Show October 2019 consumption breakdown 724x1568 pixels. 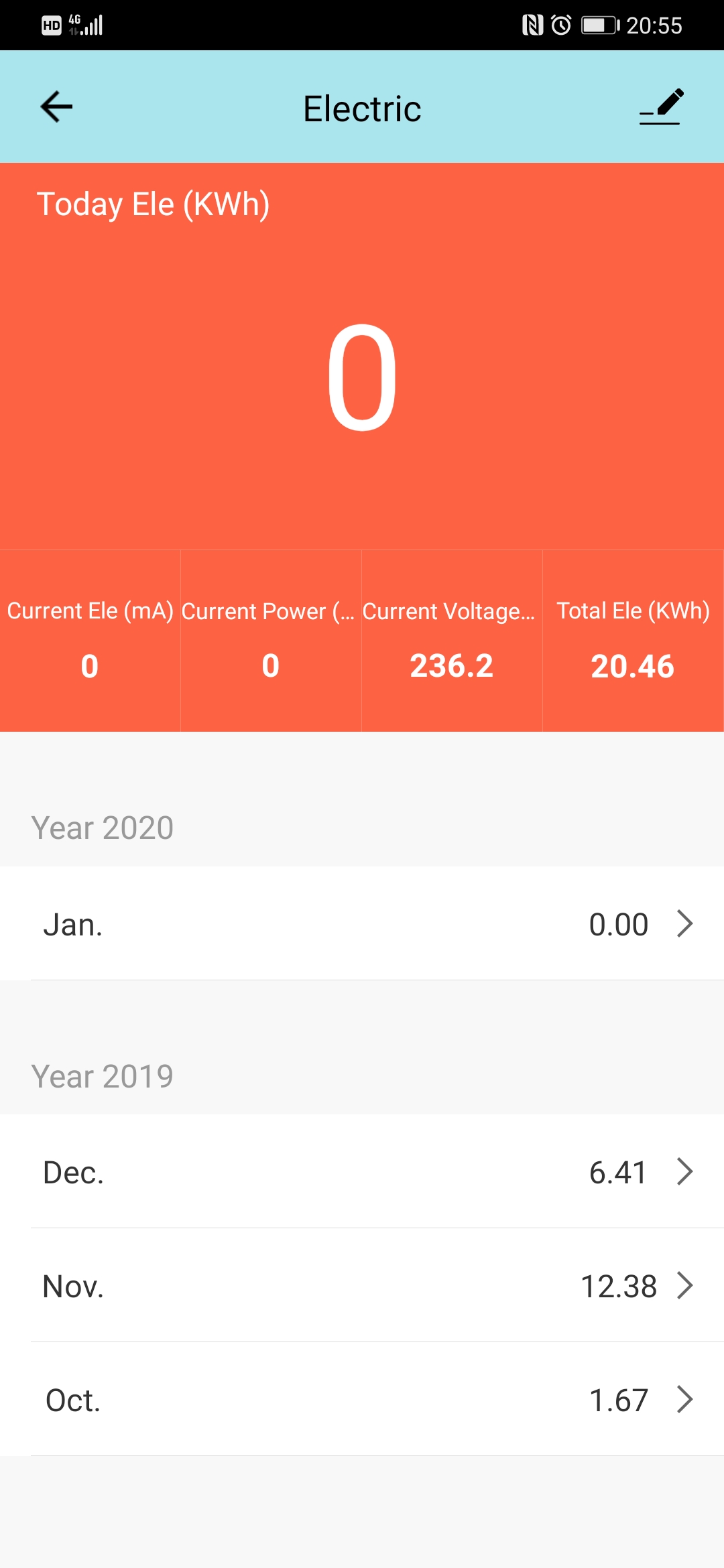pyautogui.click(x=362, y=1400)
